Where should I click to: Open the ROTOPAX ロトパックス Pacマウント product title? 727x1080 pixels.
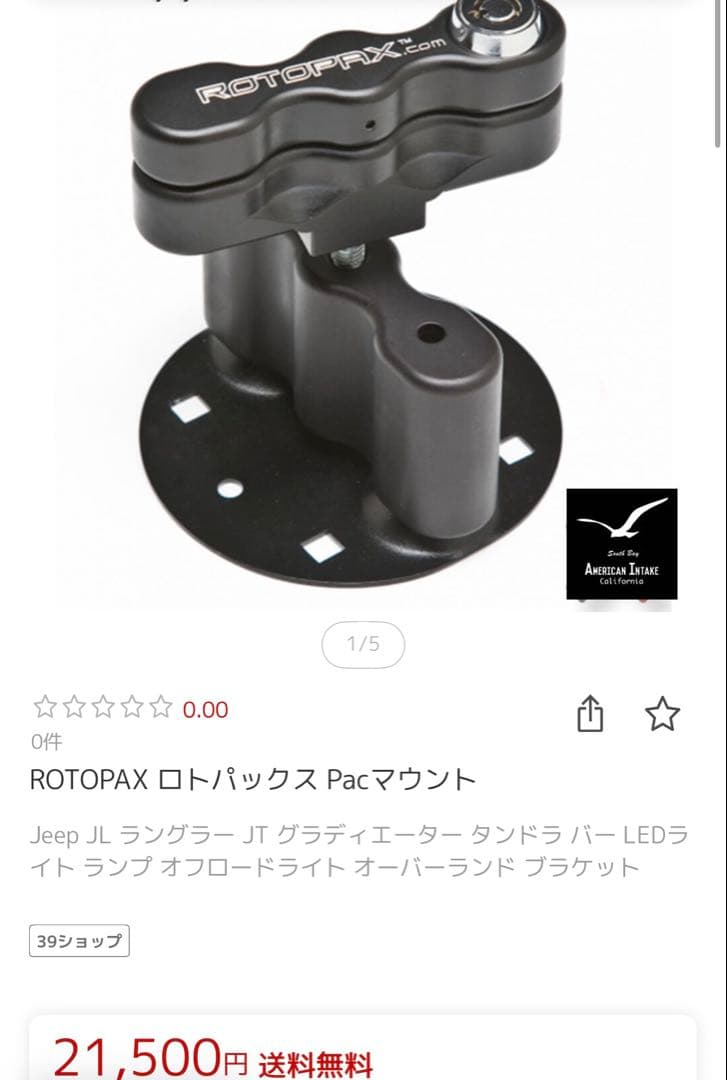coord(255,777)
